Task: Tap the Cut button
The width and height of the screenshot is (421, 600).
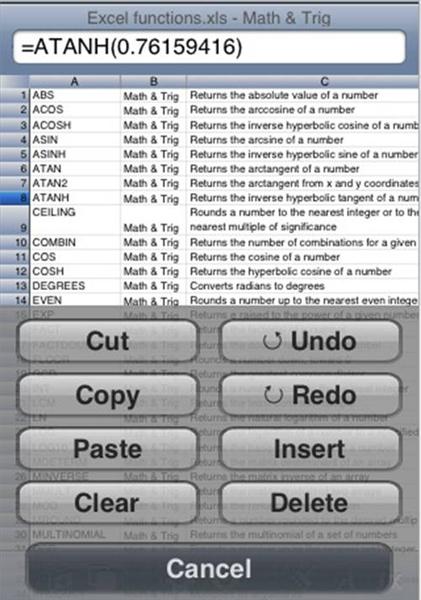Action: coord(108,341)
